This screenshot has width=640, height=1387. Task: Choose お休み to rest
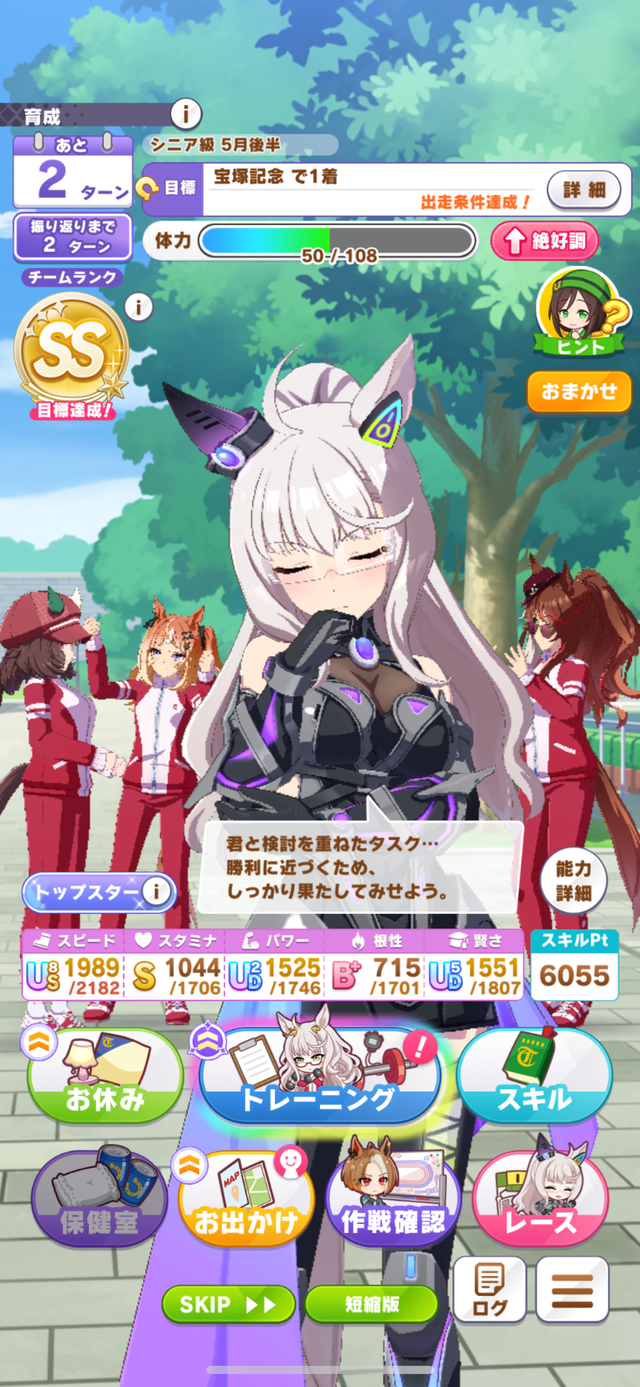point(105,1074)
